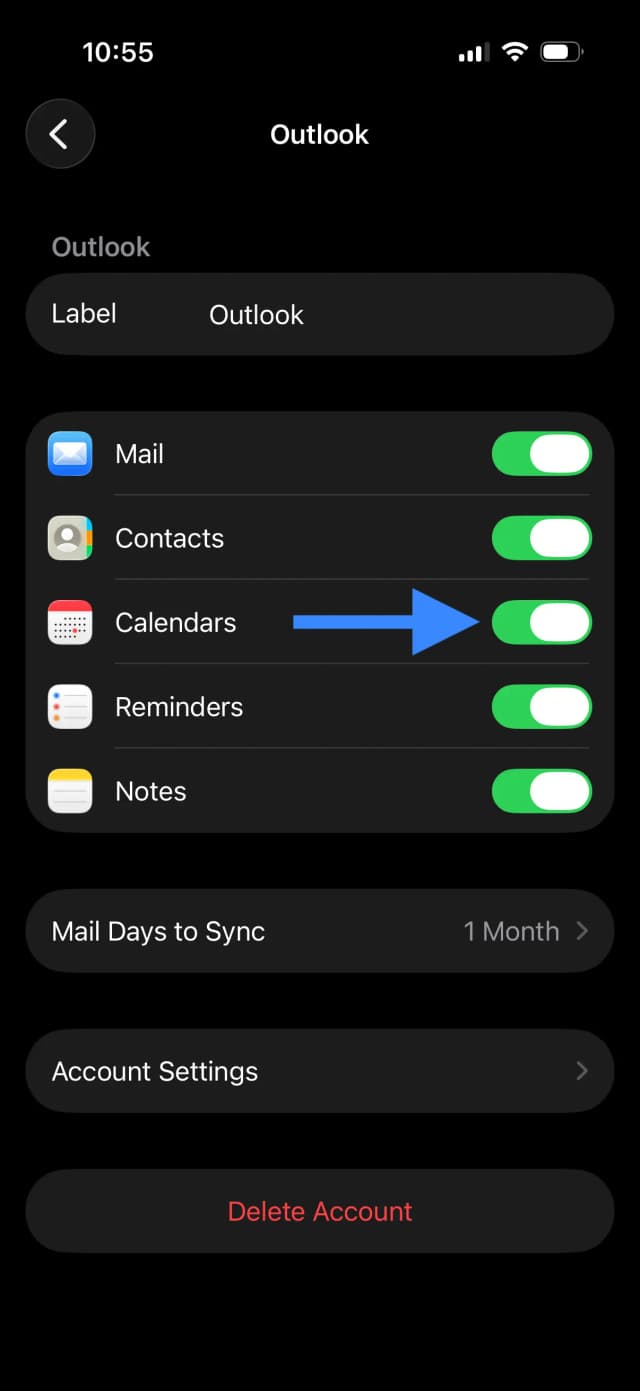640x1391 pixels.
Task: Open Account Settings
Action: [x=320, y=1071]
